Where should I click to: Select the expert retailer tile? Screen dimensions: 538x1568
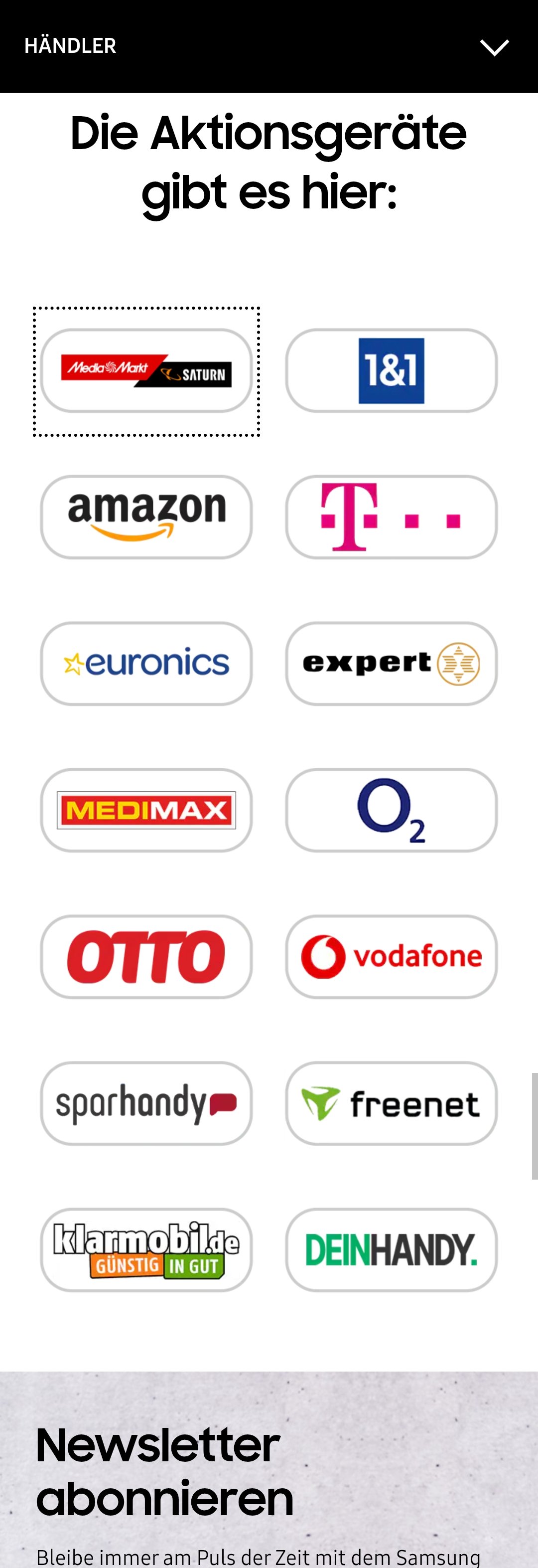click(x=391, y=664)
